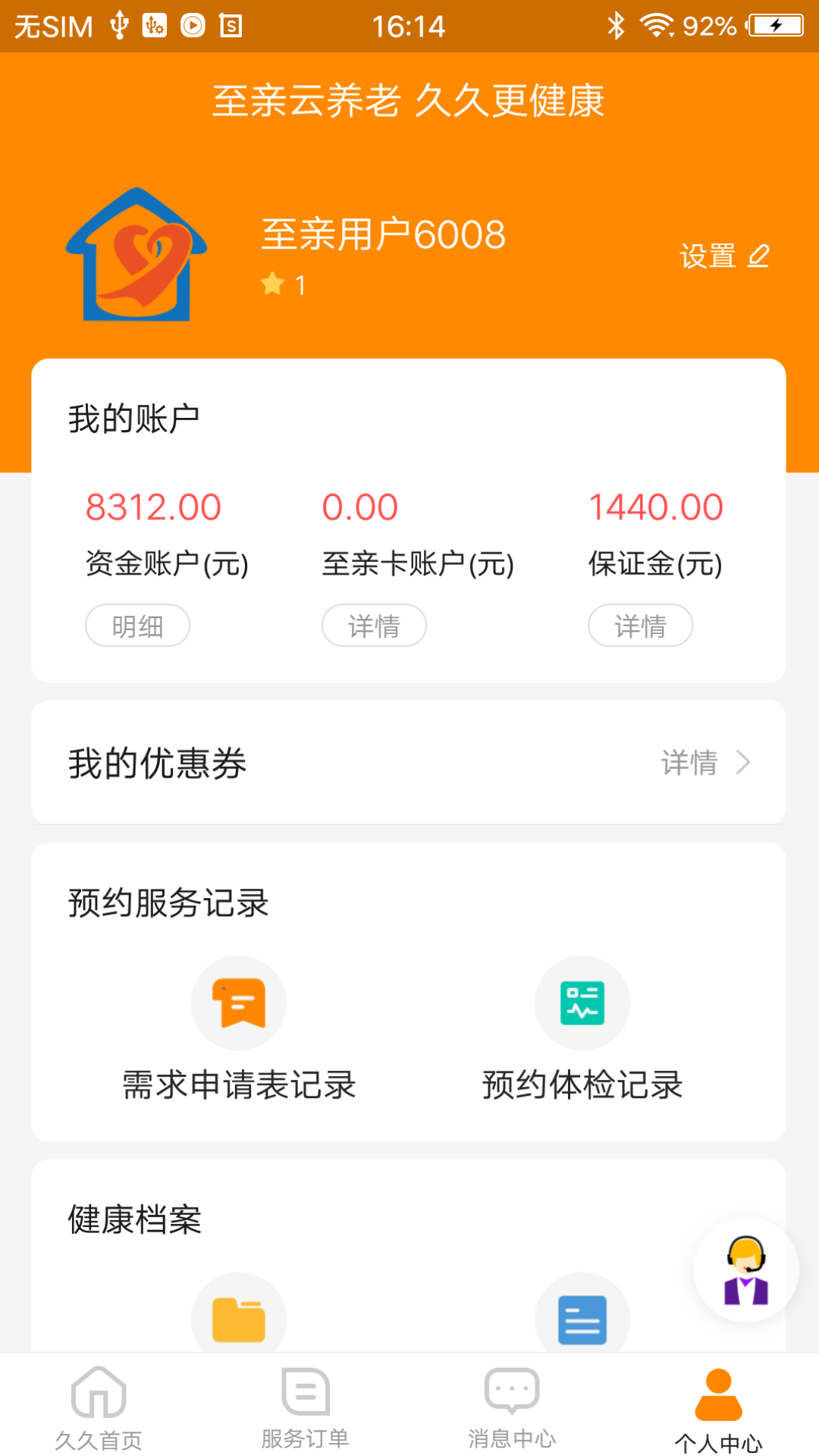Open 详情 for 保证金
The image size is (819, 1456).
coord(640,626)
